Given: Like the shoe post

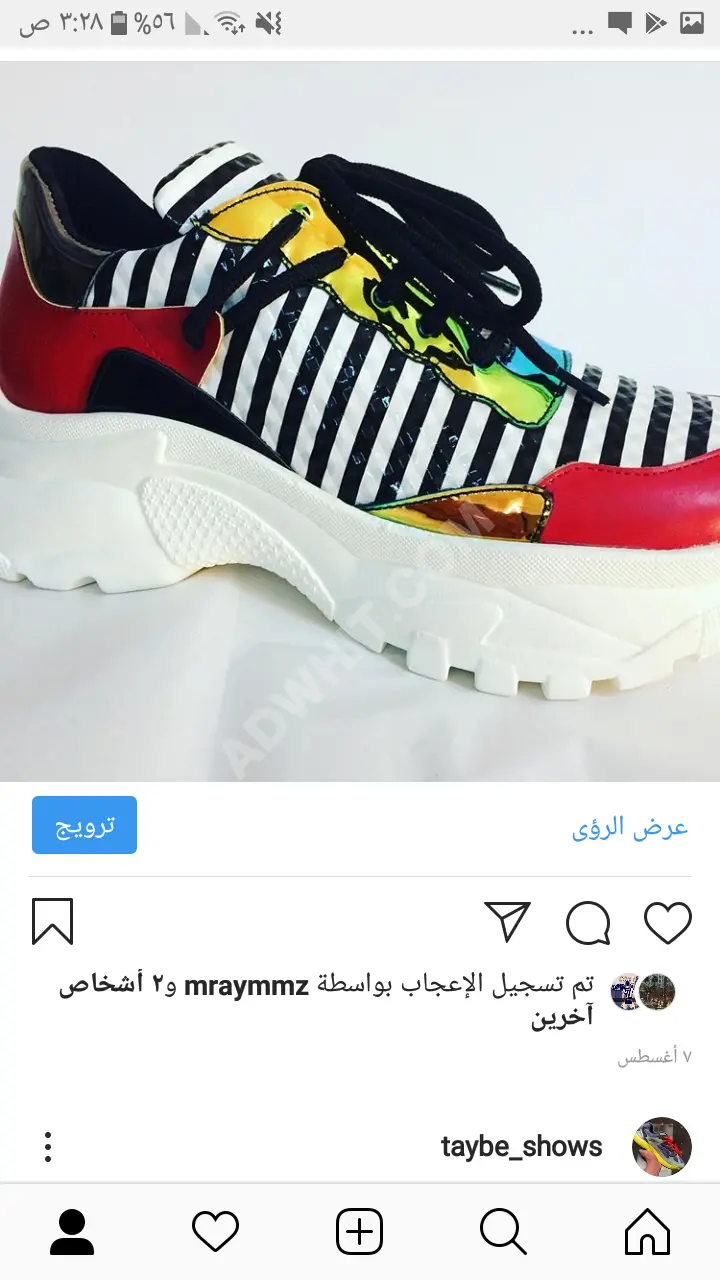Looking at the screenshot, I should [667, 922].
